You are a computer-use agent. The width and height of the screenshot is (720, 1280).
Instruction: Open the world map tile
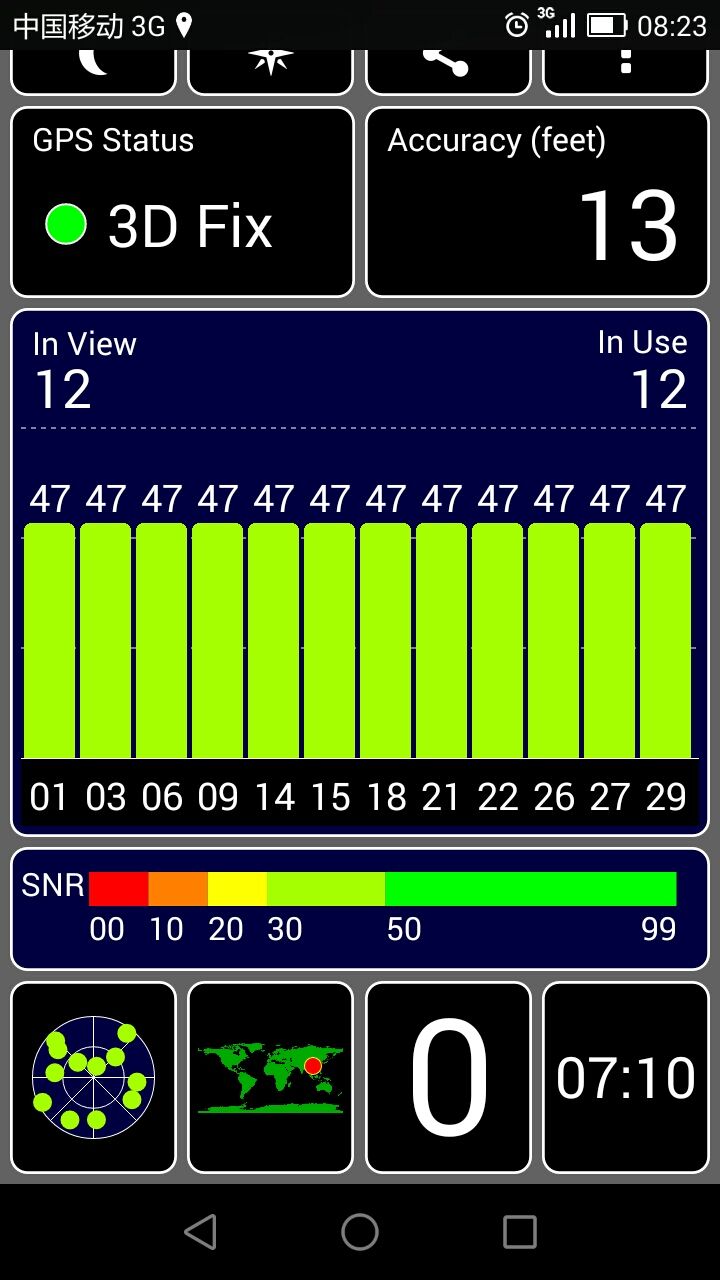[x=270, y=1077]
